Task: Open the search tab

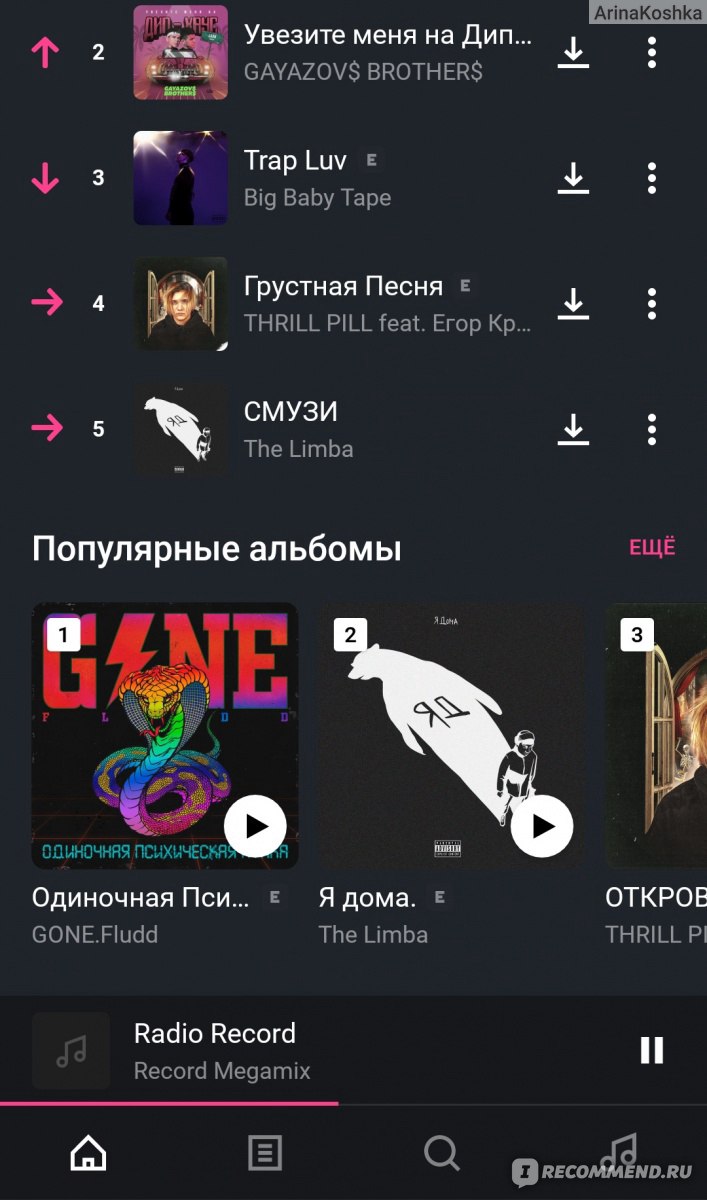Action: pos(441,1153)
